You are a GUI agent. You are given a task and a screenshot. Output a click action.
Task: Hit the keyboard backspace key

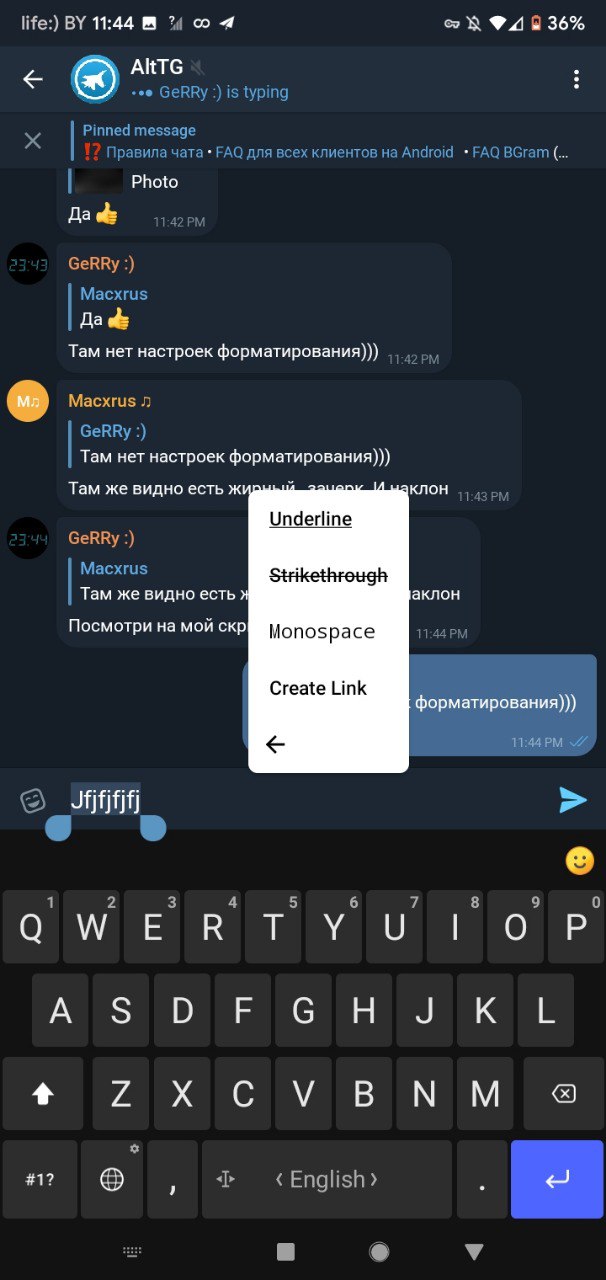563,1094
